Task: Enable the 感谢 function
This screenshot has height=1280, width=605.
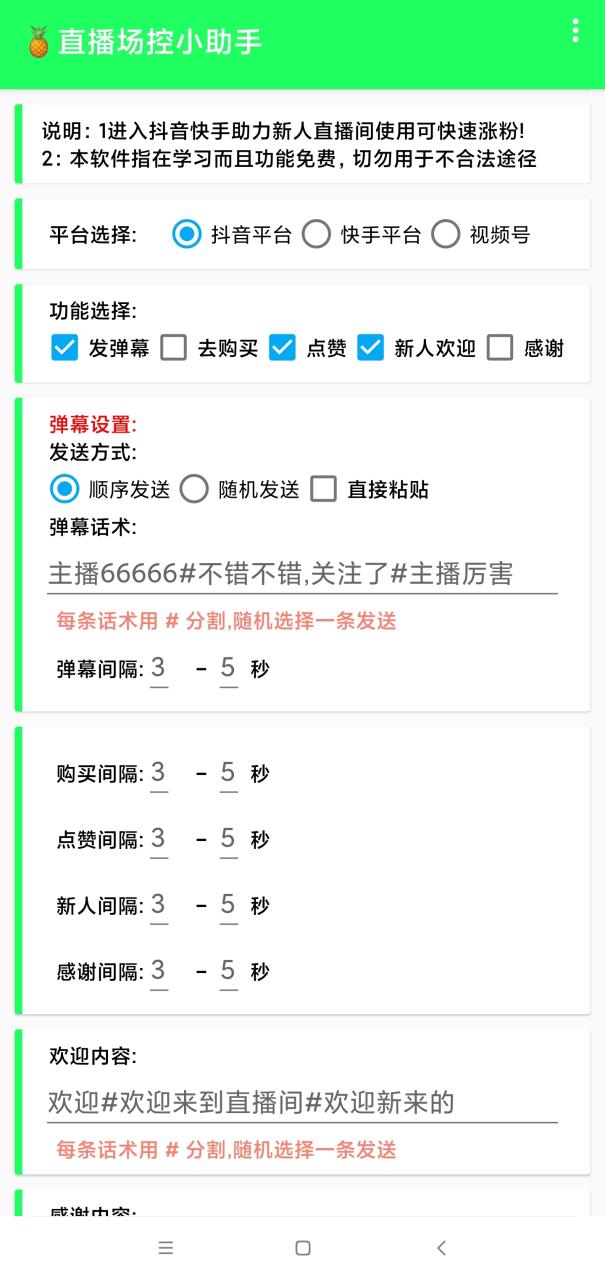Action: pyautogui.click(x=500, y=348)
